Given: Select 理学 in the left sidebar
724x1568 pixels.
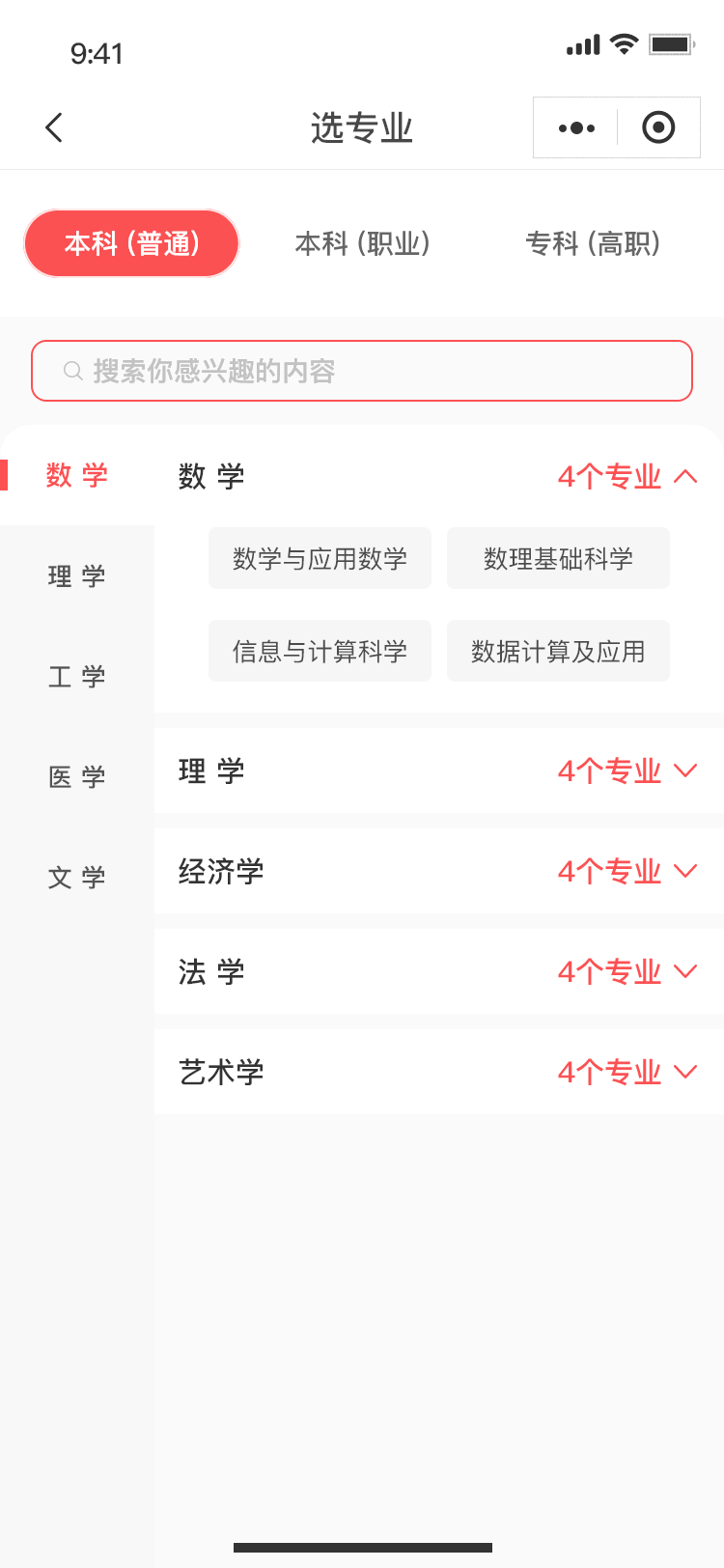Looking at the screenshot, I should pyautogui.click(x=77, y=576).
